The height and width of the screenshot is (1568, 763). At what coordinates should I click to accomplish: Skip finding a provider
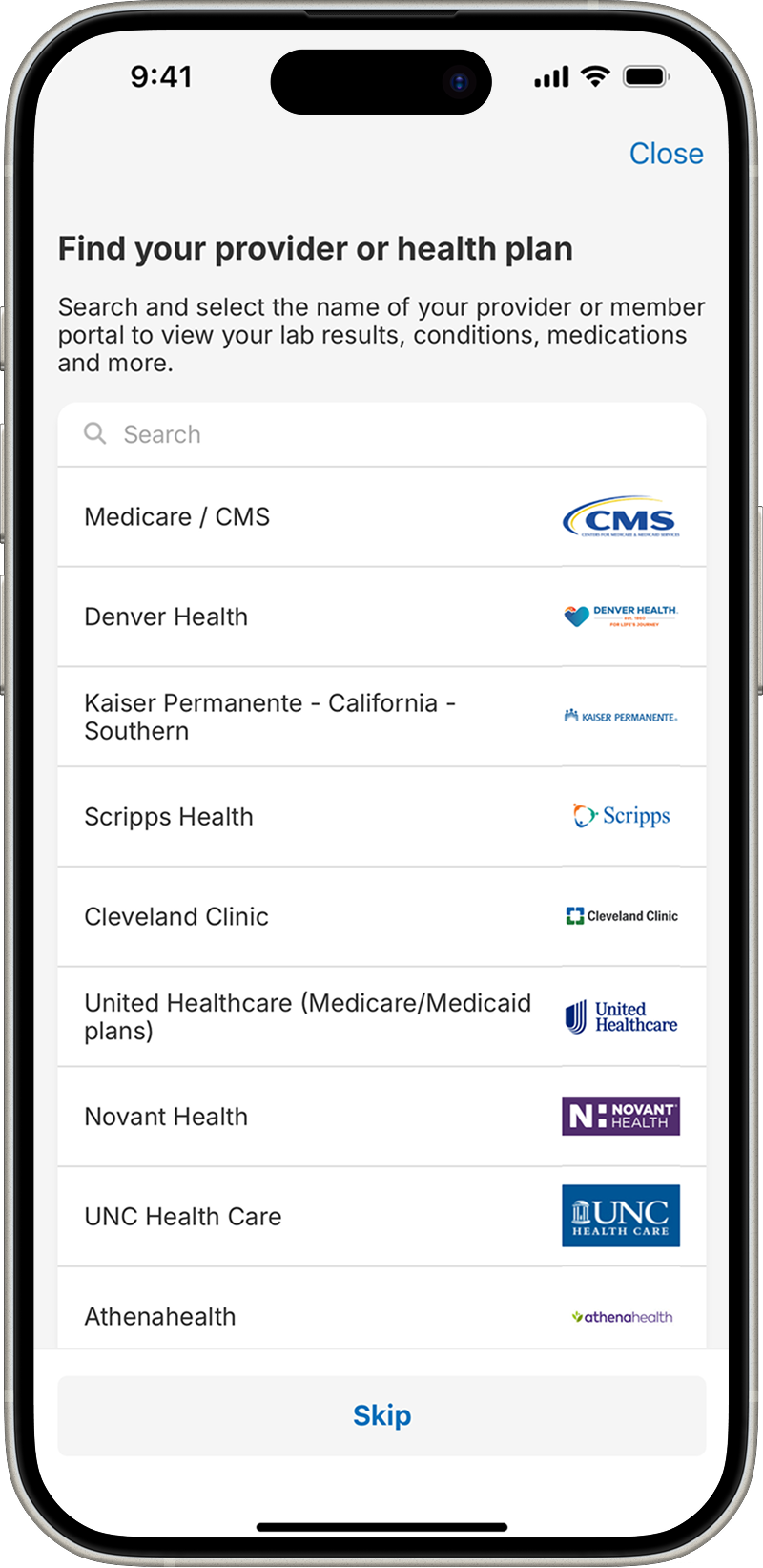point(381,1415)
